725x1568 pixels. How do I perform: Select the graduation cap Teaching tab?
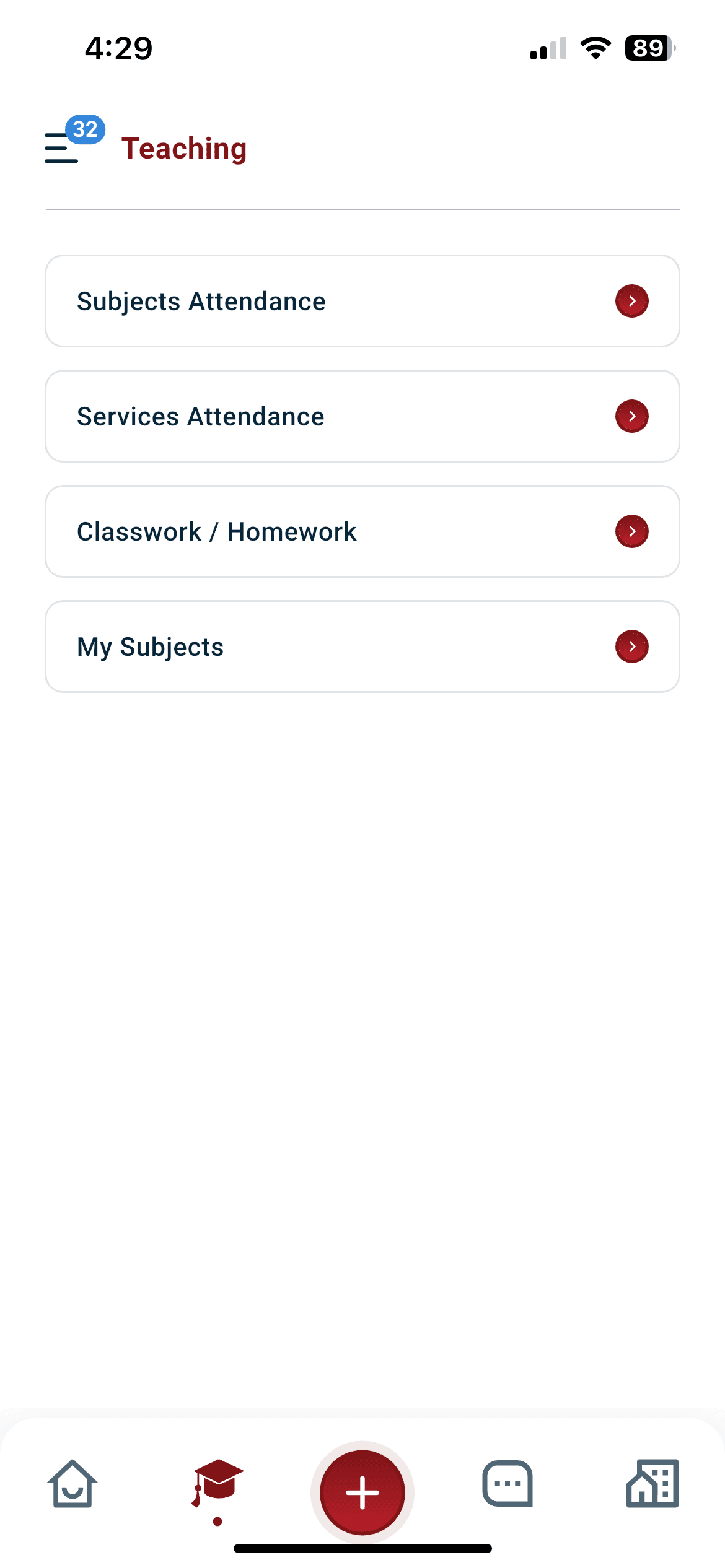[x=217, y=1484]
